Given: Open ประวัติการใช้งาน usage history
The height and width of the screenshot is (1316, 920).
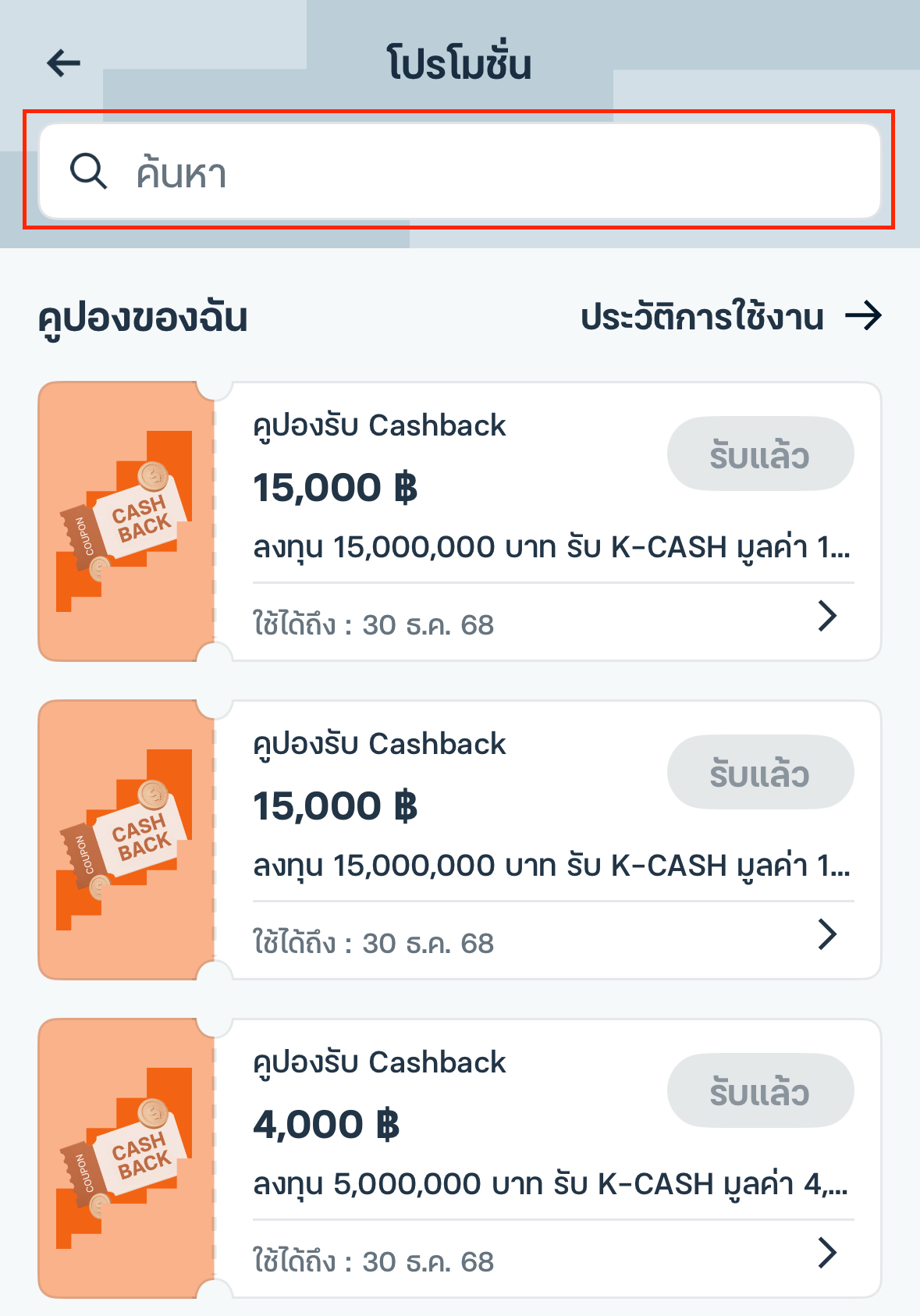Looking at the screenshot, I should click(730, 317).
